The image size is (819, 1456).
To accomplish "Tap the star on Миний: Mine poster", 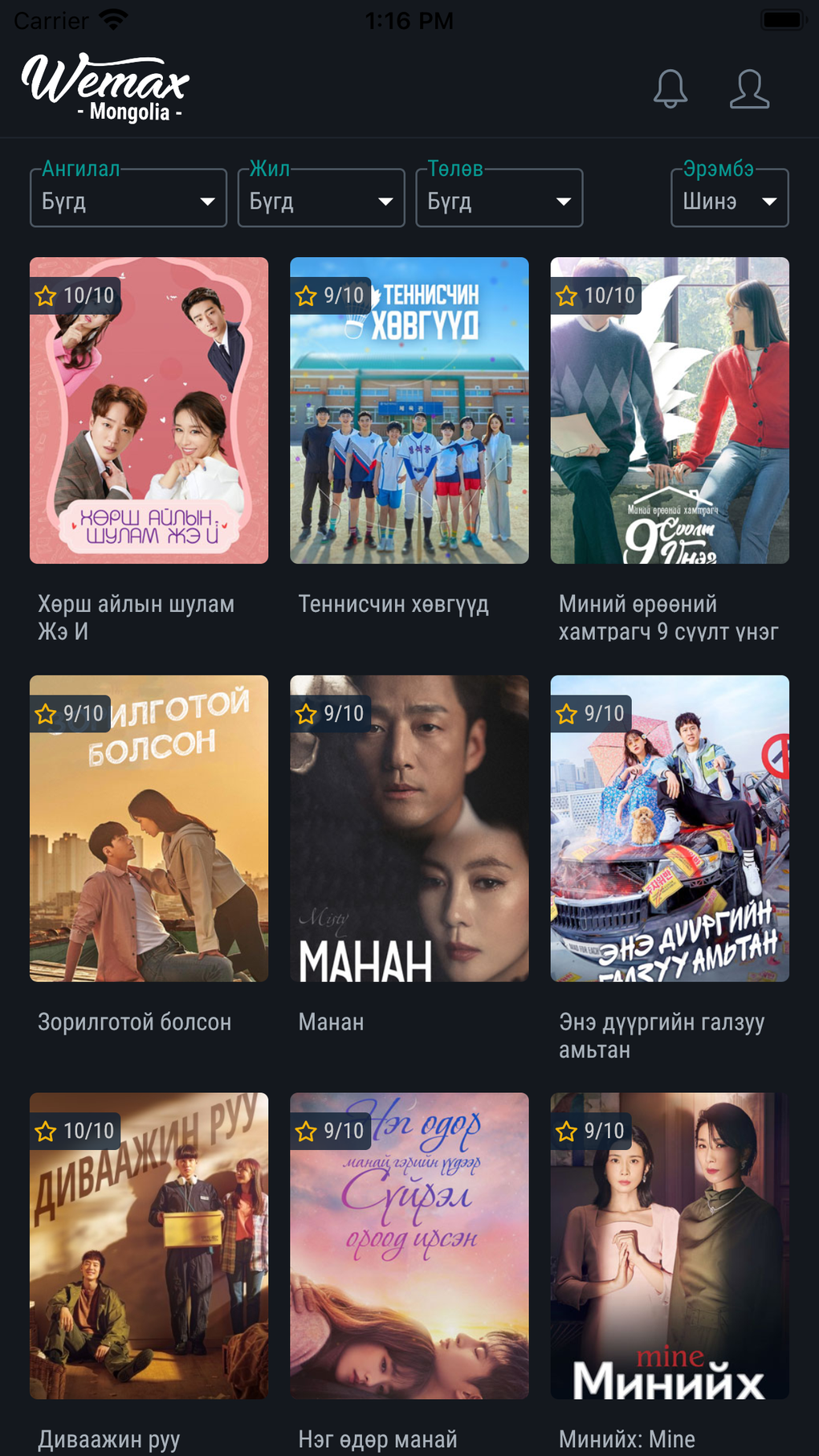I will (x=567, y=1131).
